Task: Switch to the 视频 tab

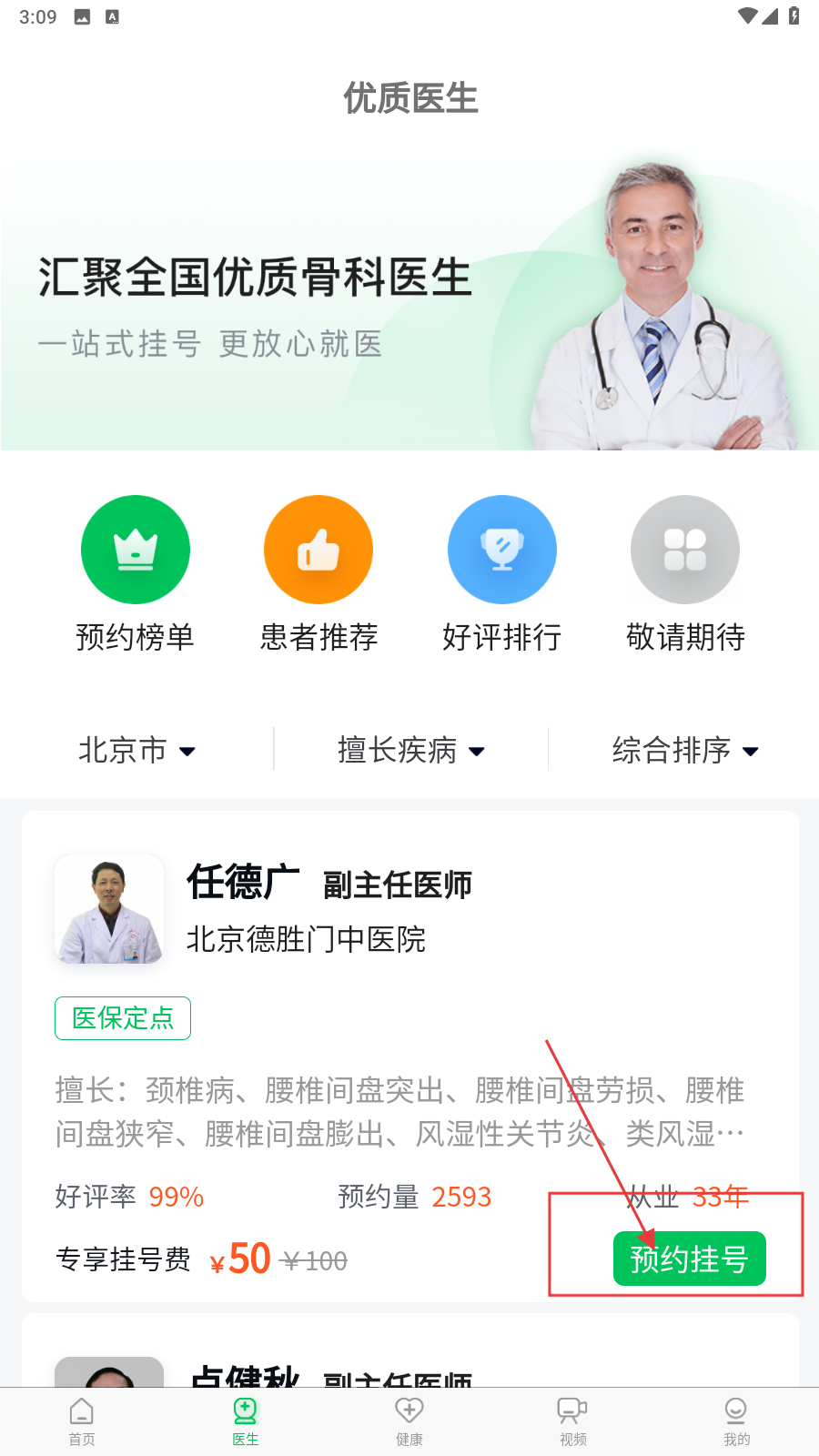Action: pos(572,1421)
